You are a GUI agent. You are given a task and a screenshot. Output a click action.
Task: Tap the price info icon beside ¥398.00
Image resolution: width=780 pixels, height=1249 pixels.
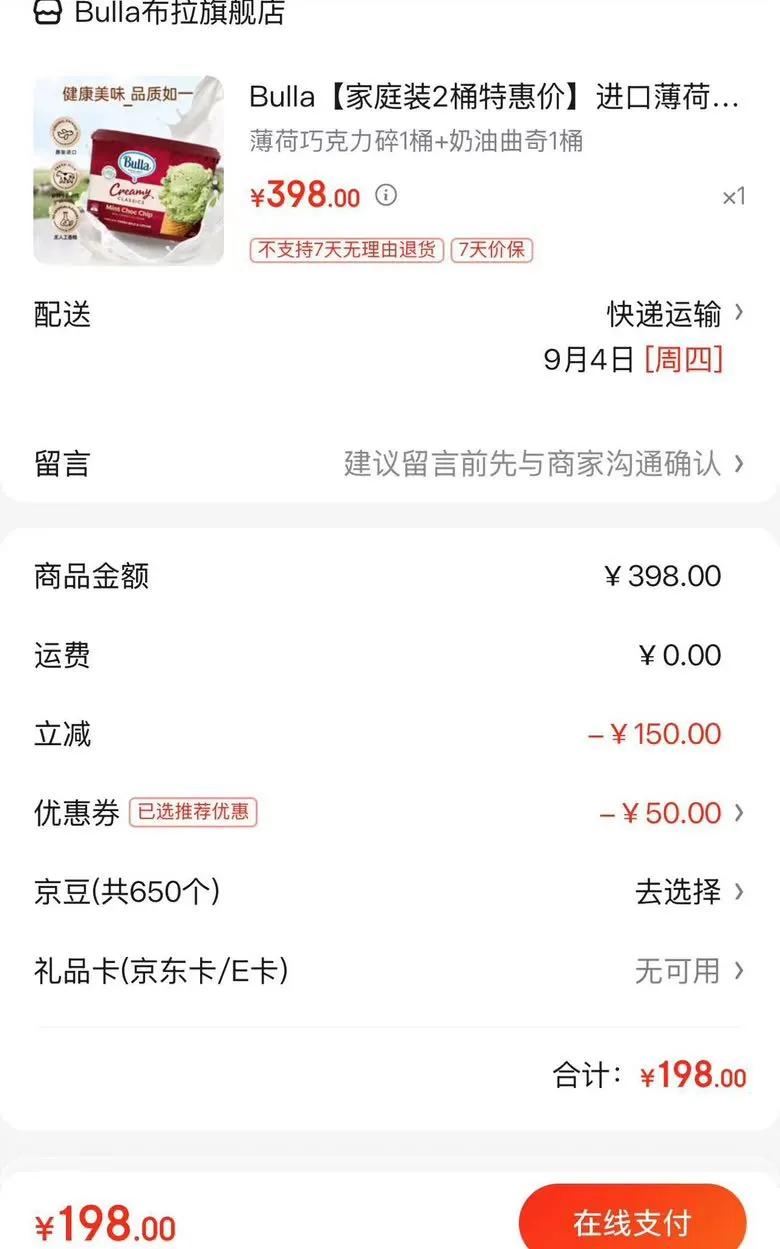[386, 195]
